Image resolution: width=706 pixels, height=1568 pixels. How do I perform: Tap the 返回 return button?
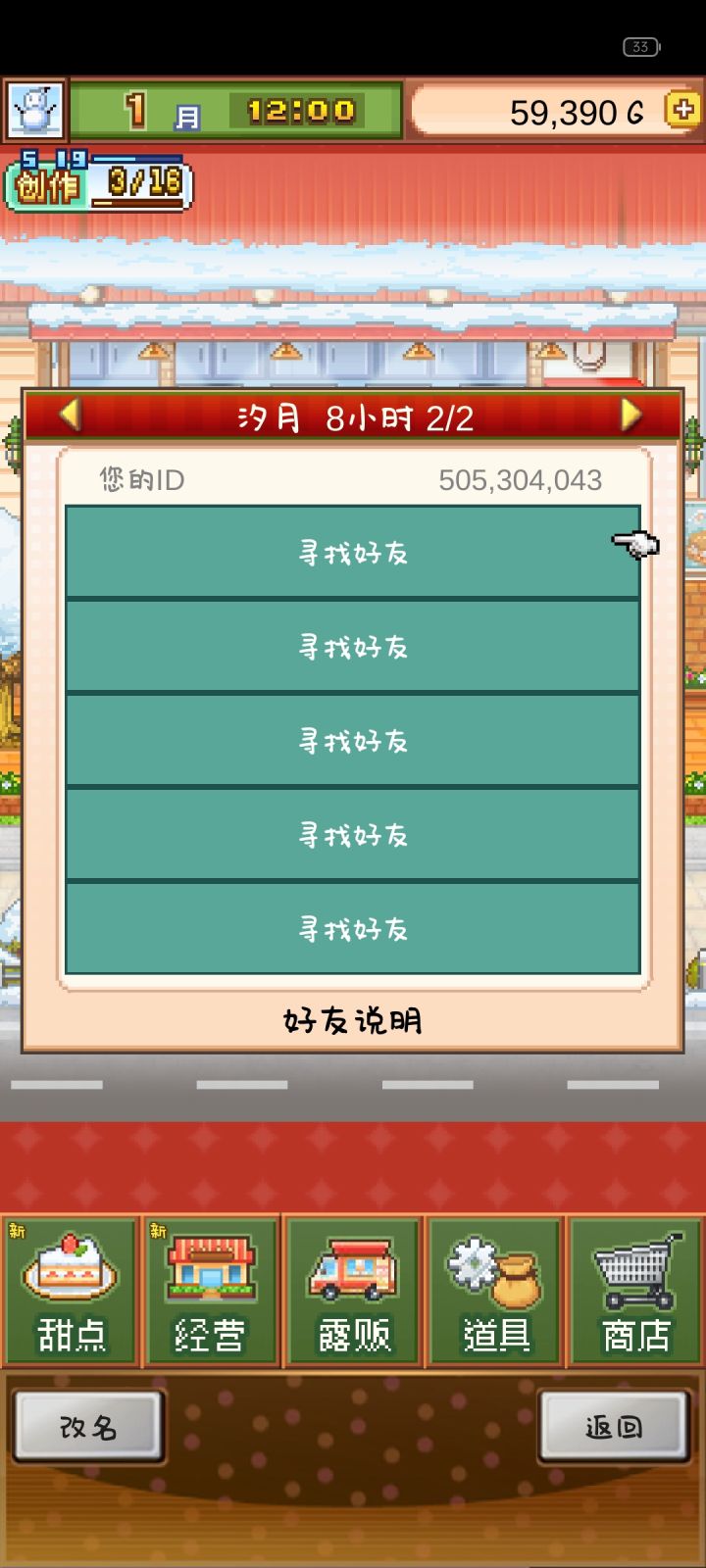[x=615, y=1427]
